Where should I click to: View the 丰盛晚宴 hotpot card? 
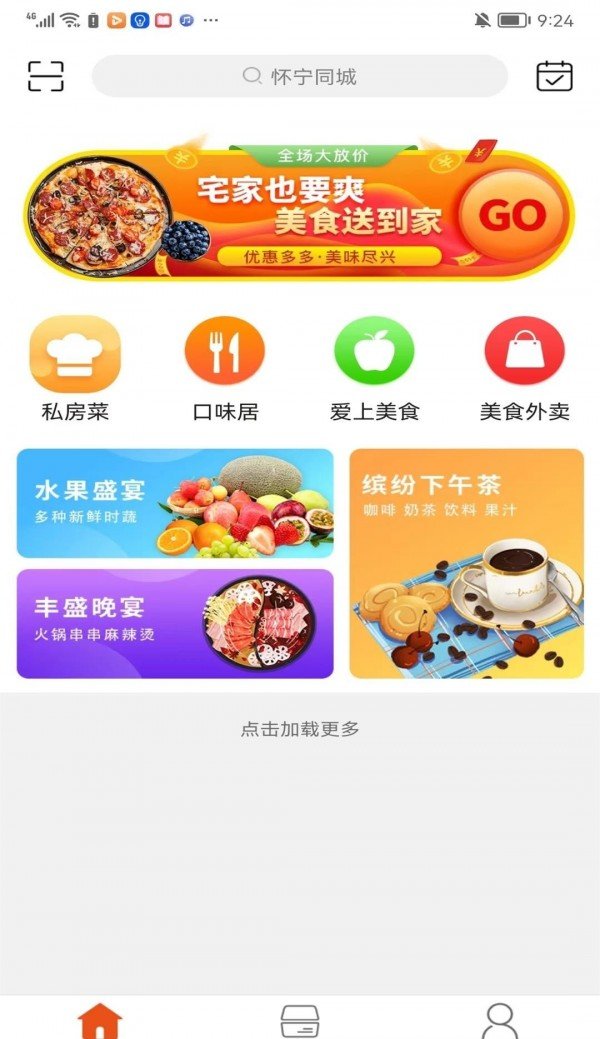(175, 624)
